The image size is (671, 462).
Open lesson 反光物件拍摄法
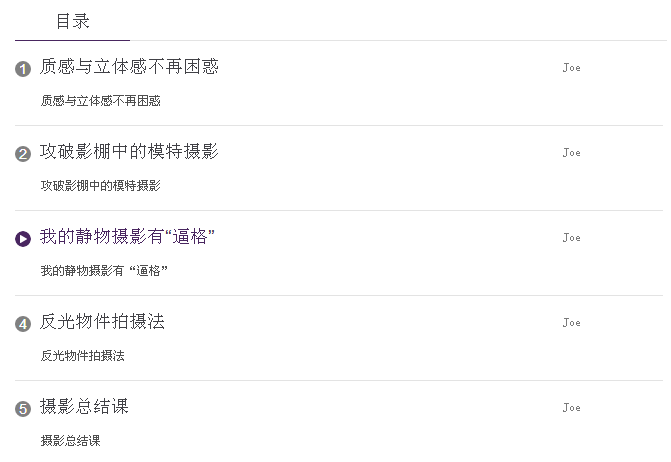click(x=102, y=322)
